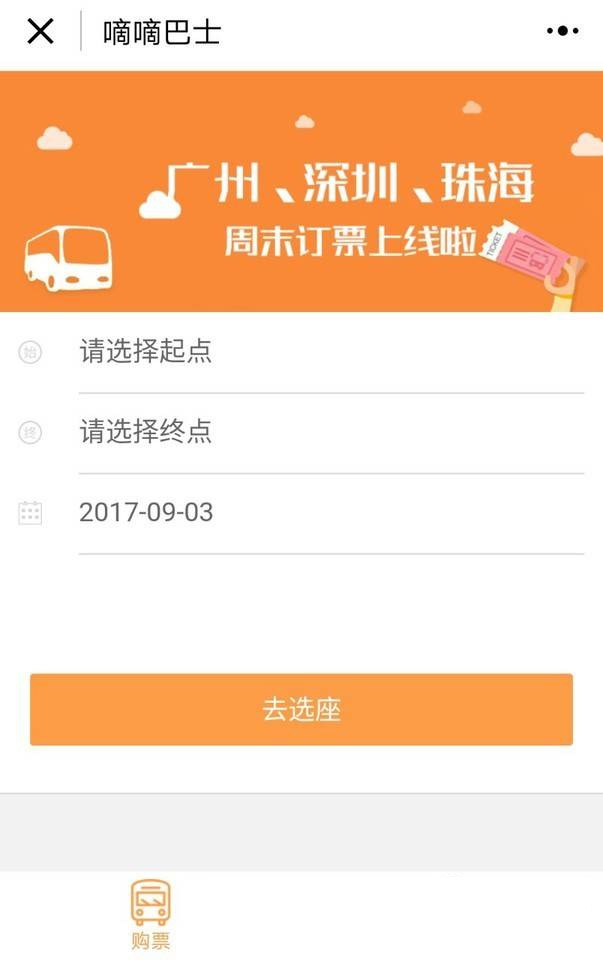Viewport: 603px width, 960px height.
Task: Choose the destination 请选择终点
Action: (330, 432)
